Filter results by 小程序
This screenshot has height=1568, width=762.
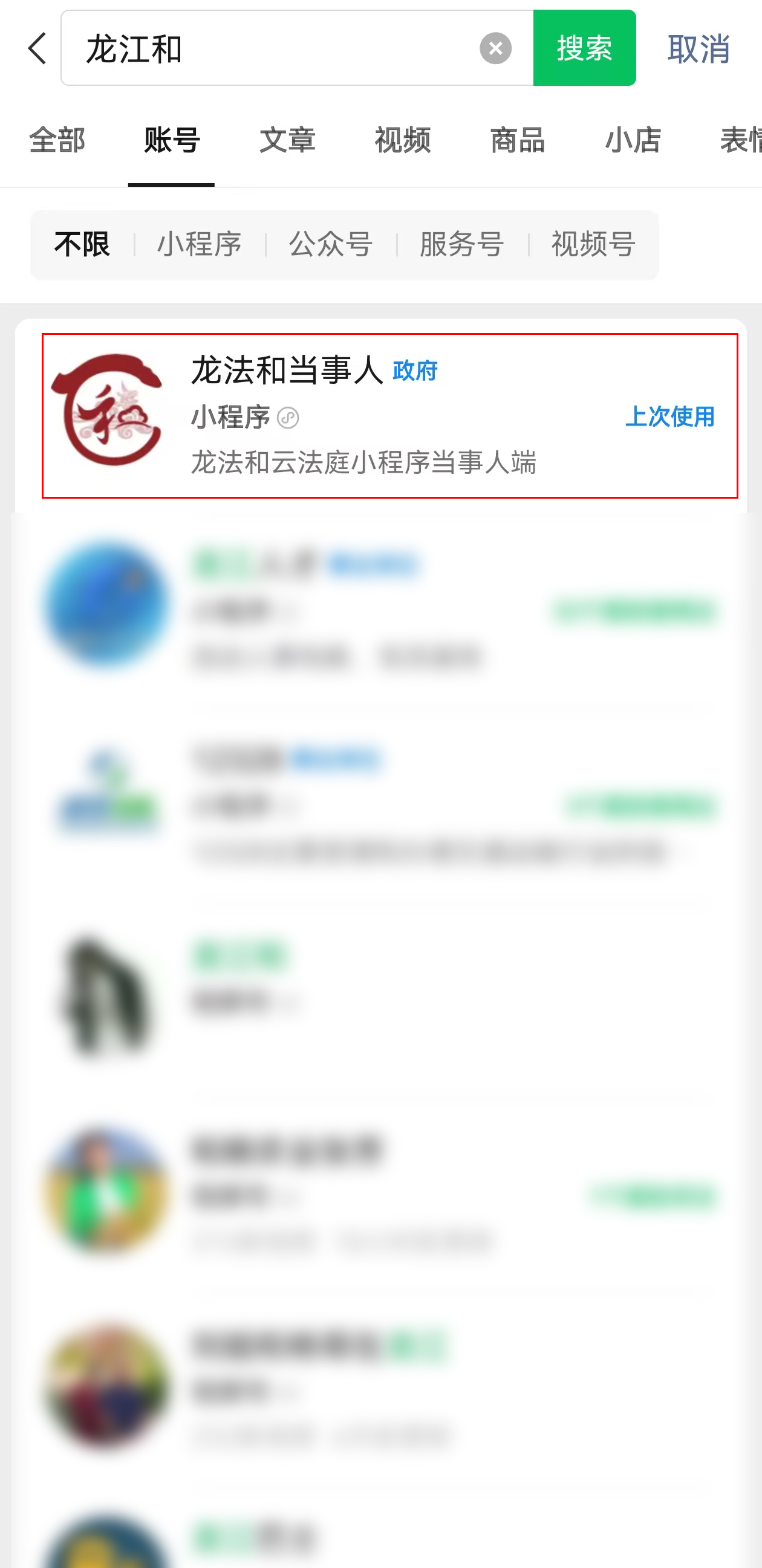click(200, 245)
